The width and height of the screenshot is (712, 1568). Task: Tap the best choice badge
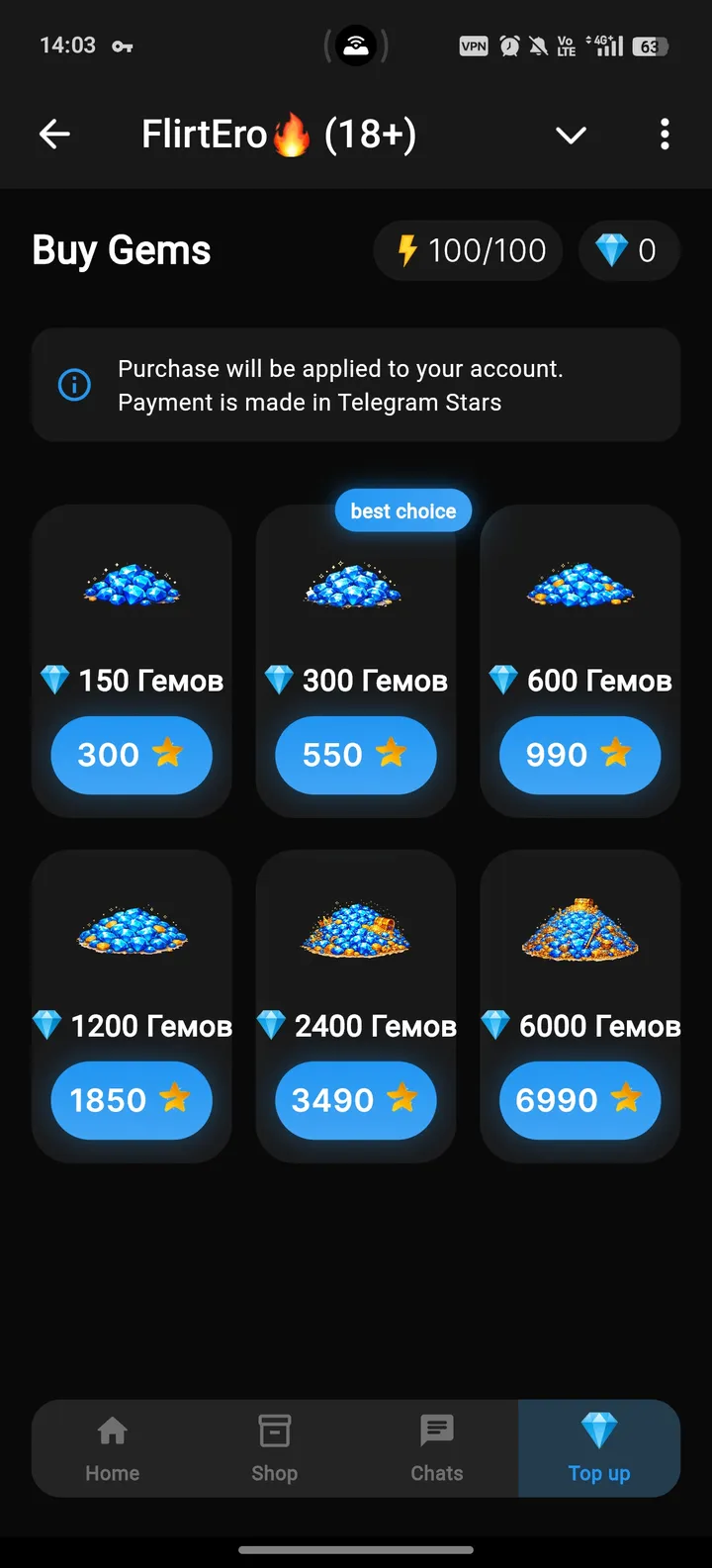pyautogui.click(x=402, y=510)
